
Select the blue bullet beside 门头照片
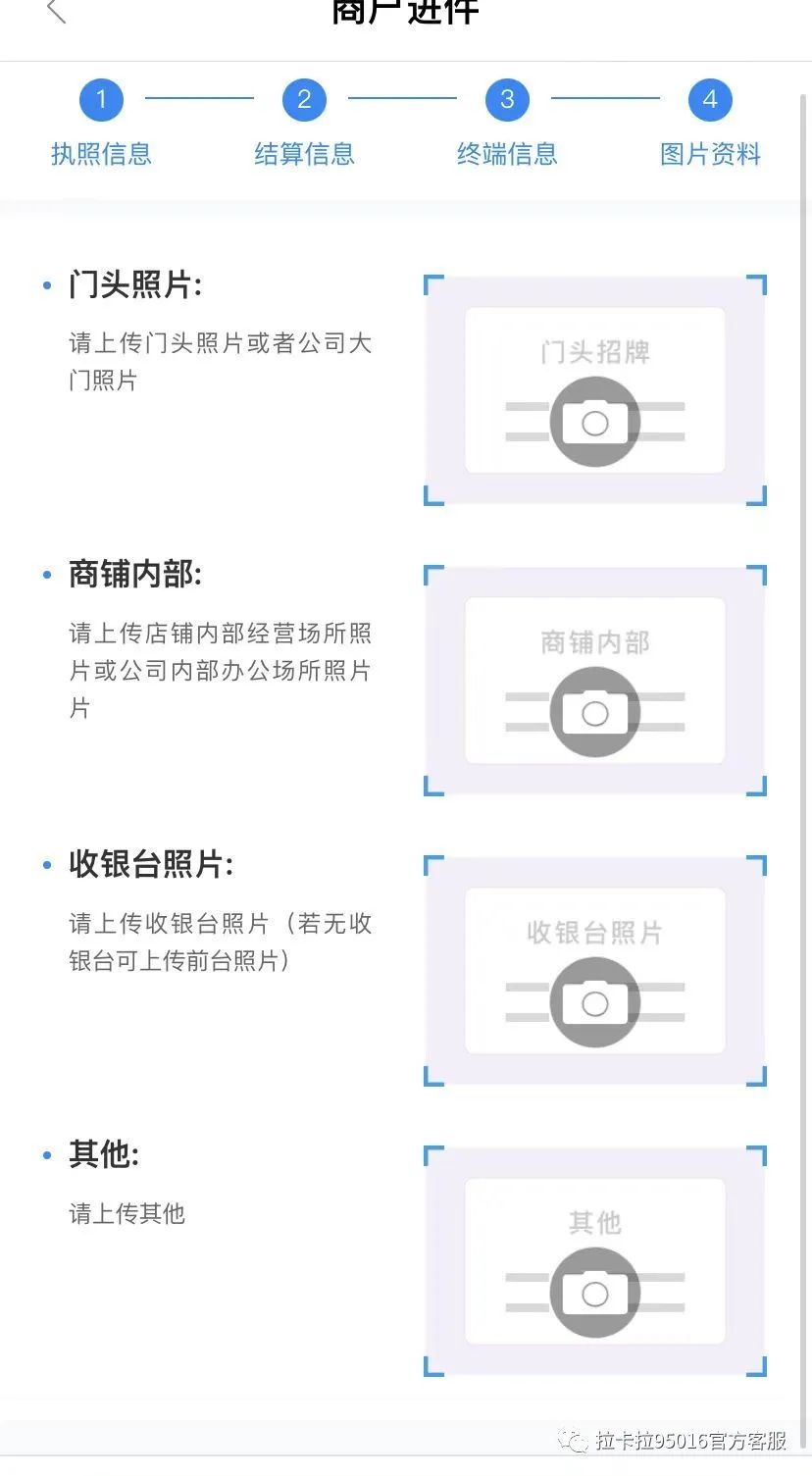(x=45, y=284)
